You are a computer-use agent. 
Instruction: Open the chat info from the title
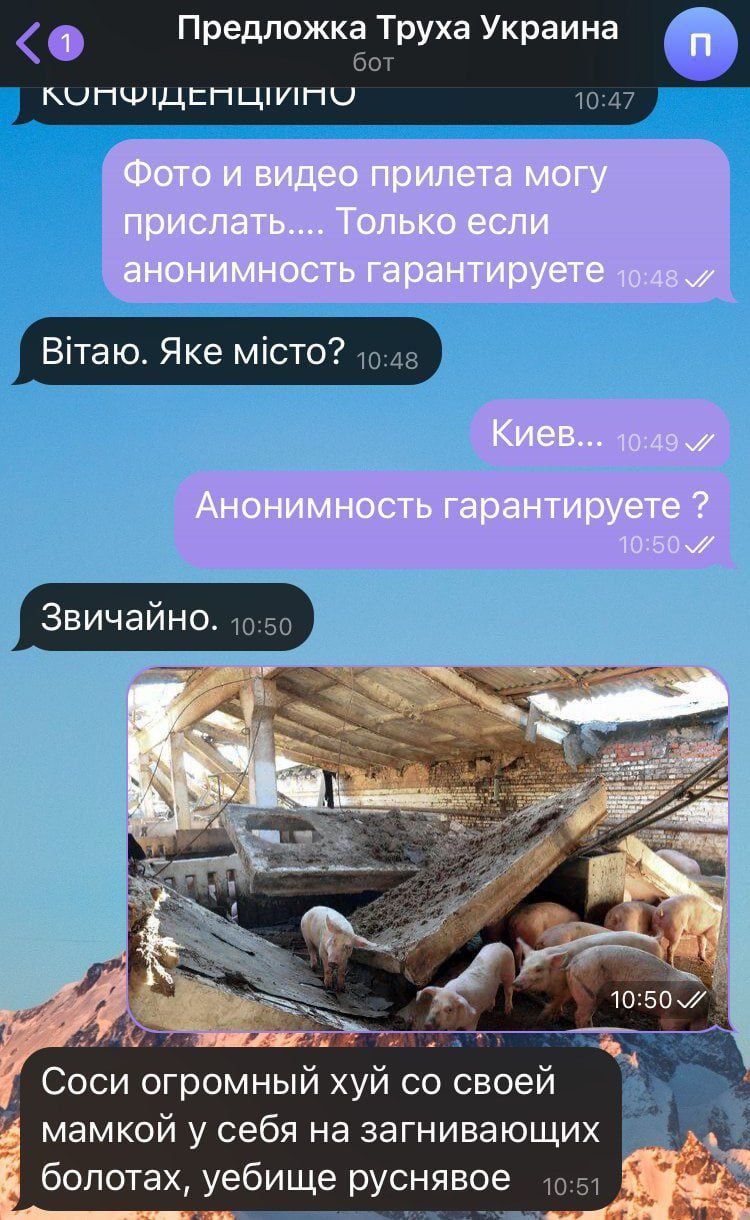[x=397, y=30]
